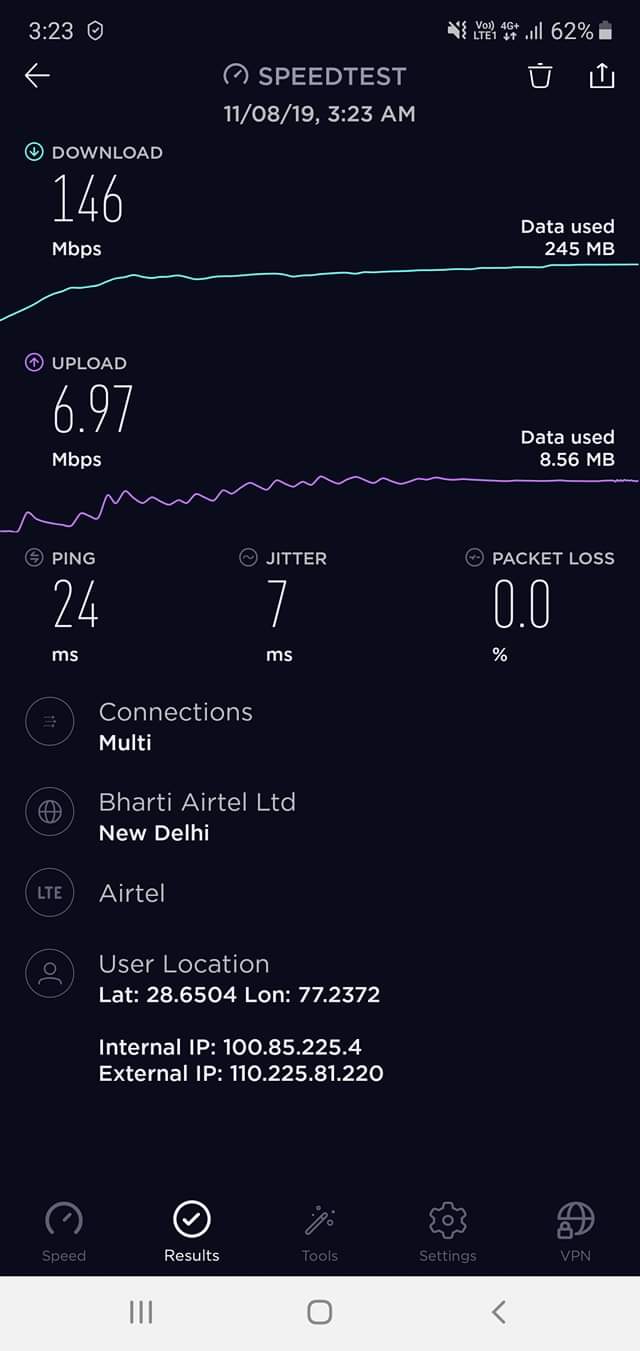Tap the system home button

320,1312
